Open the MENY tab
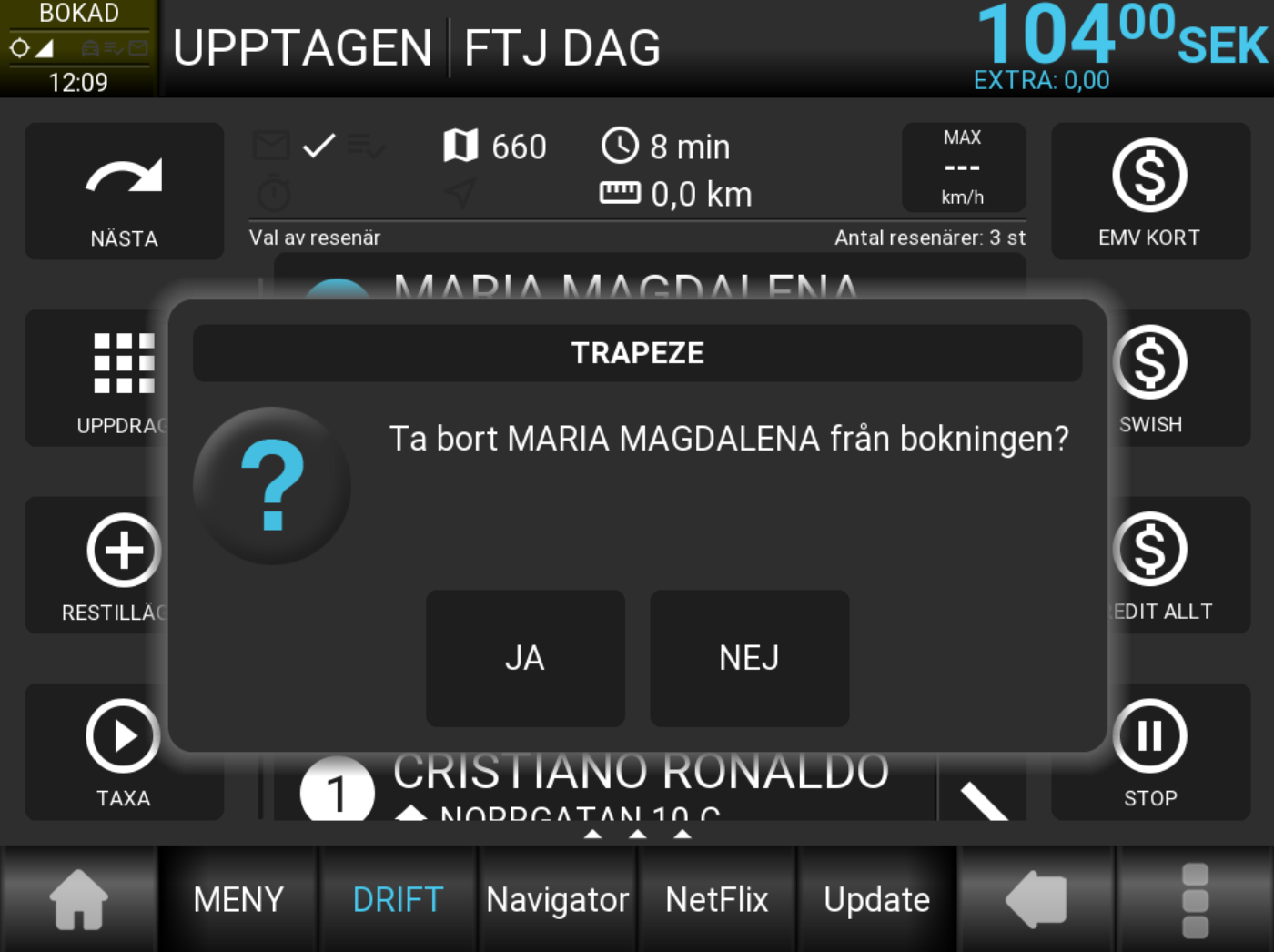The image size is (1274, 952). [x=238, y=899]
